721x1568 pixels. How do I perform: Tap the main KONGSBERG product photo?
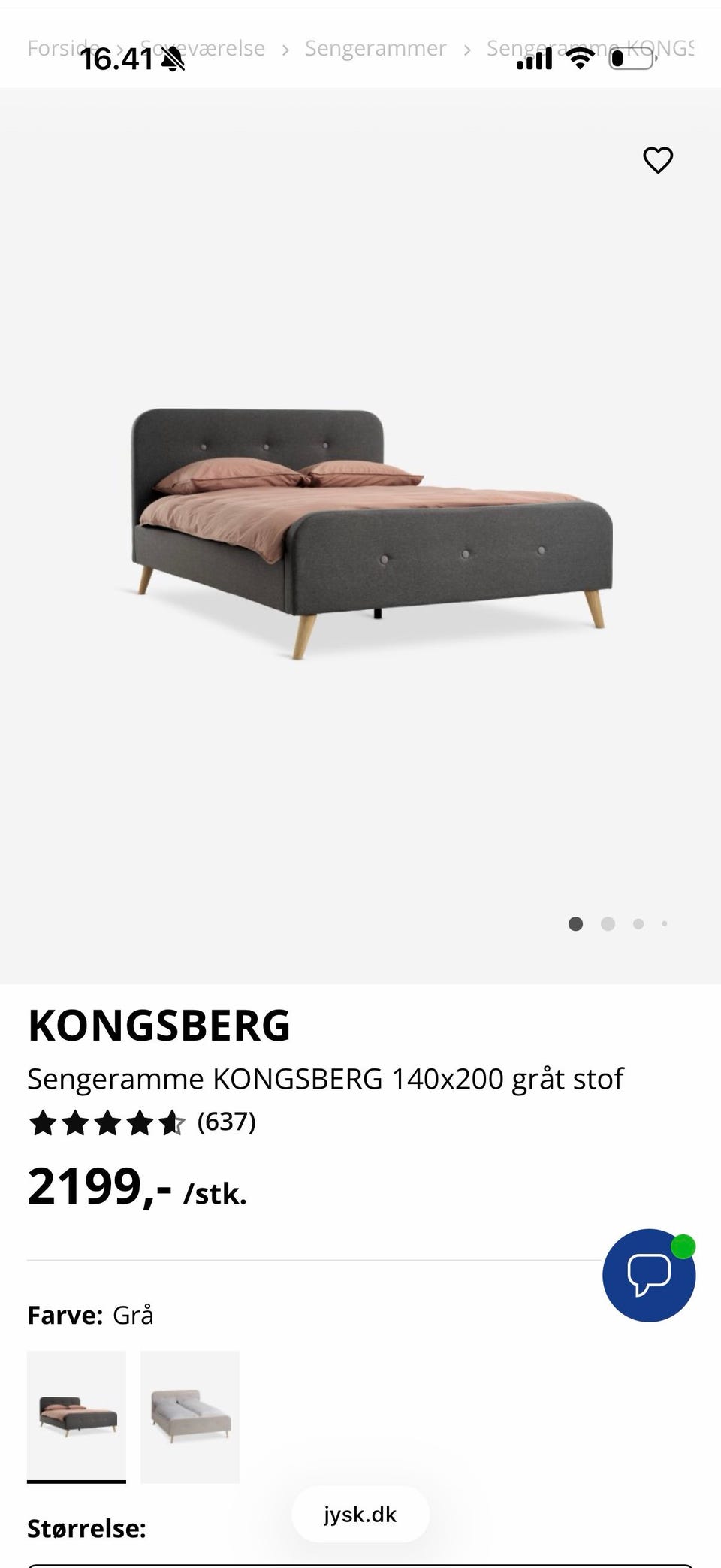[368, 526]
